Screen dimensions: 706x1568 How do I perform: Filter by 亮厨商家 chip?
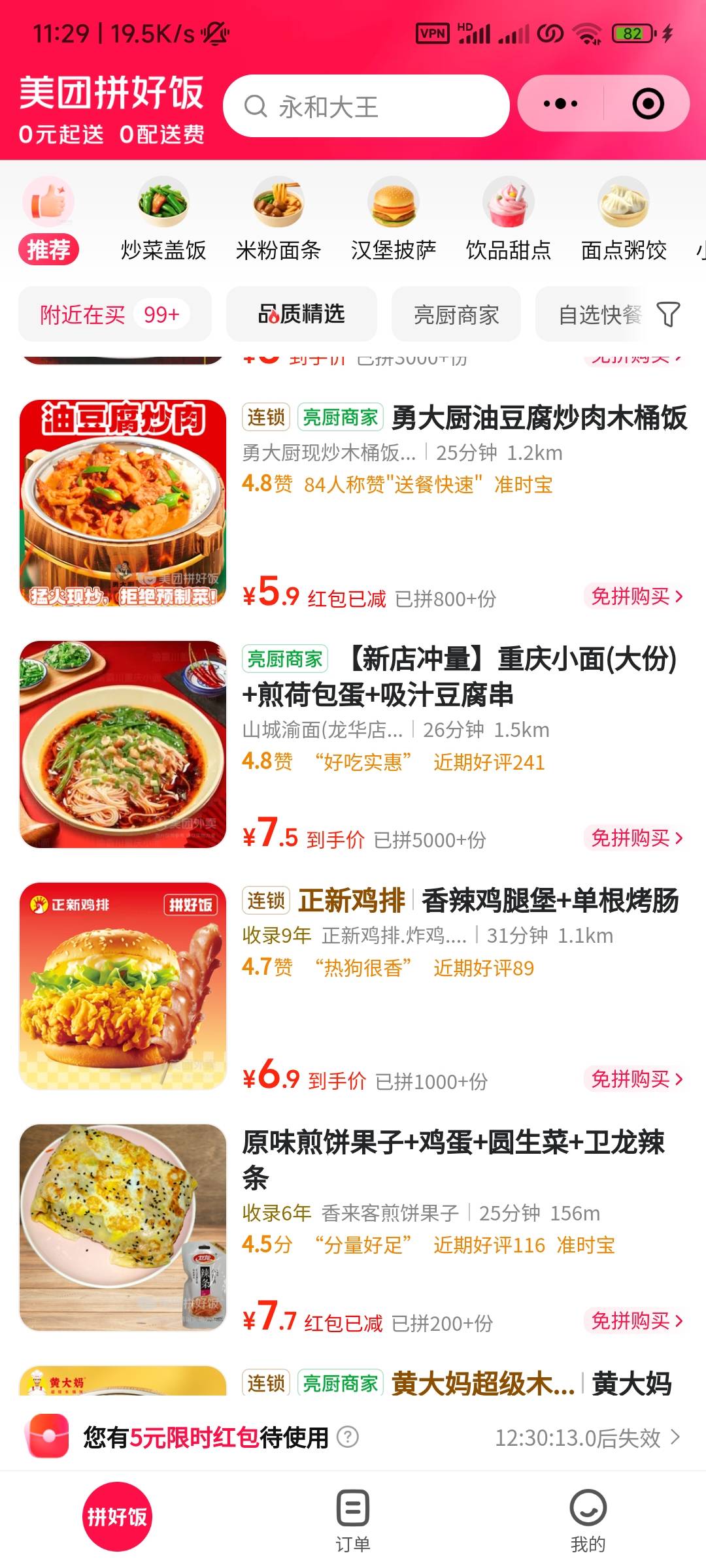[456, 314]
